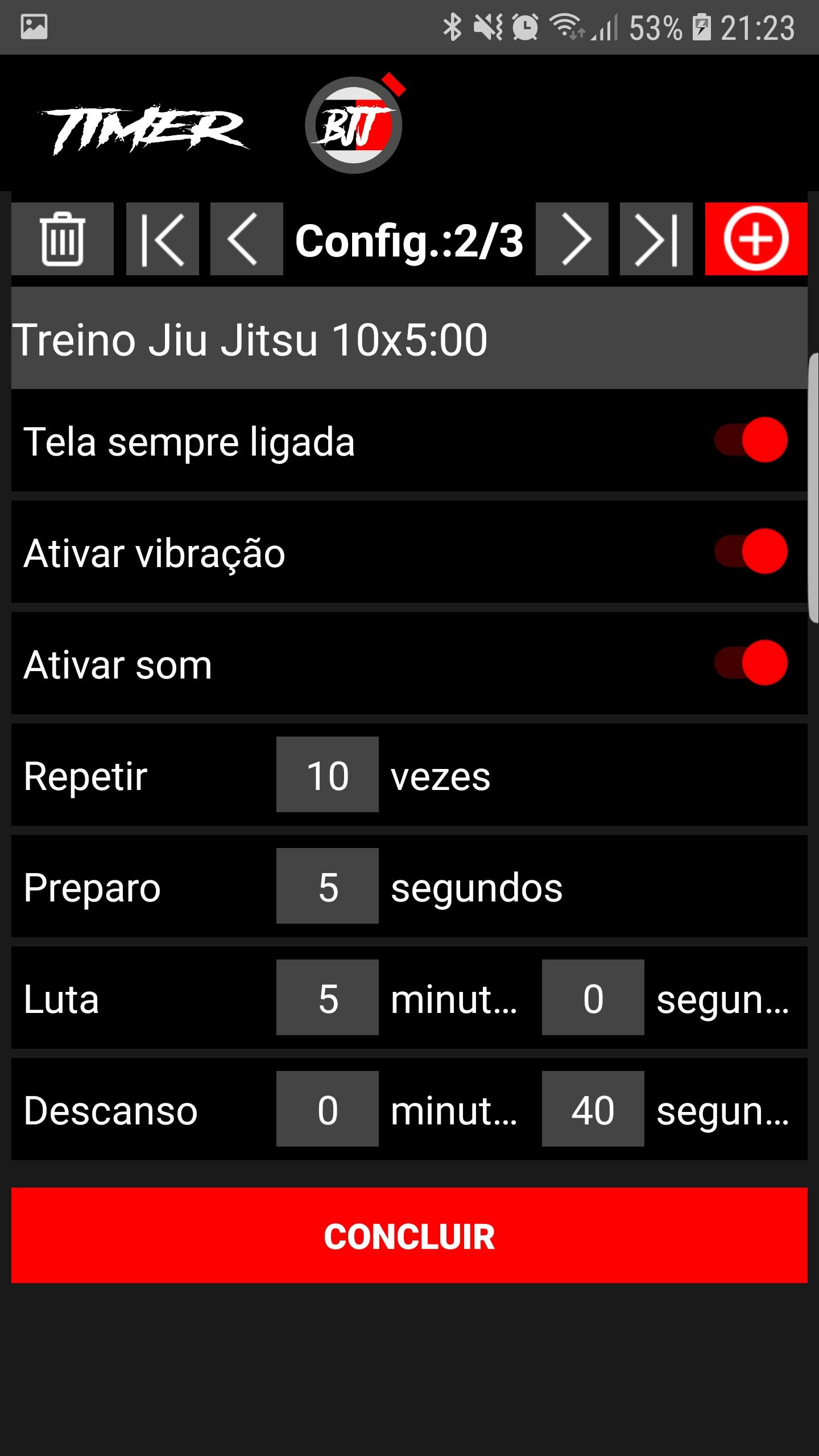Add a new configuration with the plus button
This screenshot has width=819, height=1456.
[756, 239]
